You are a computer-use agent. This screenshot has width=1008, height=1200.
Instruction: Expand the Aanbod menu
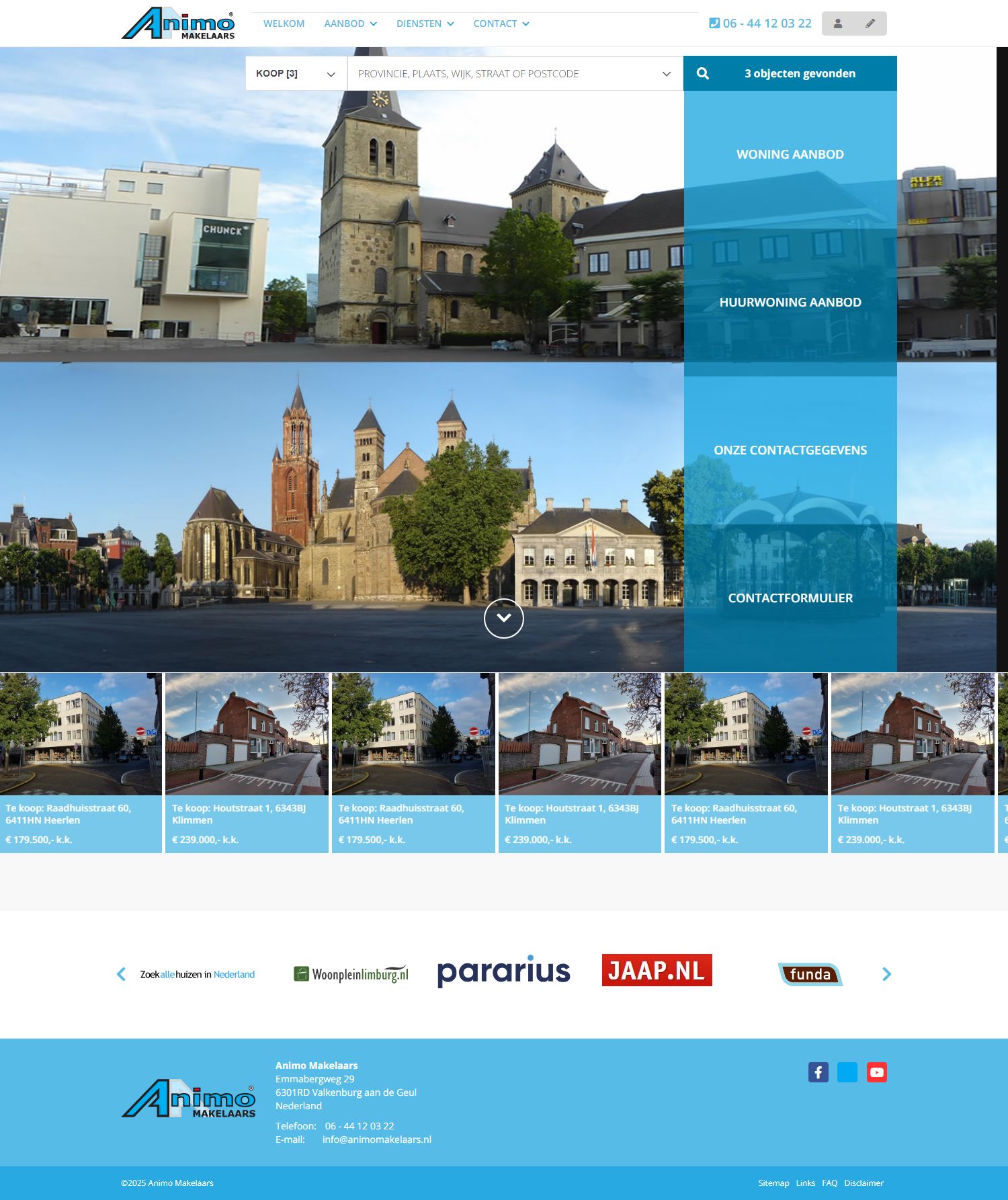click(x=350, y=24)
